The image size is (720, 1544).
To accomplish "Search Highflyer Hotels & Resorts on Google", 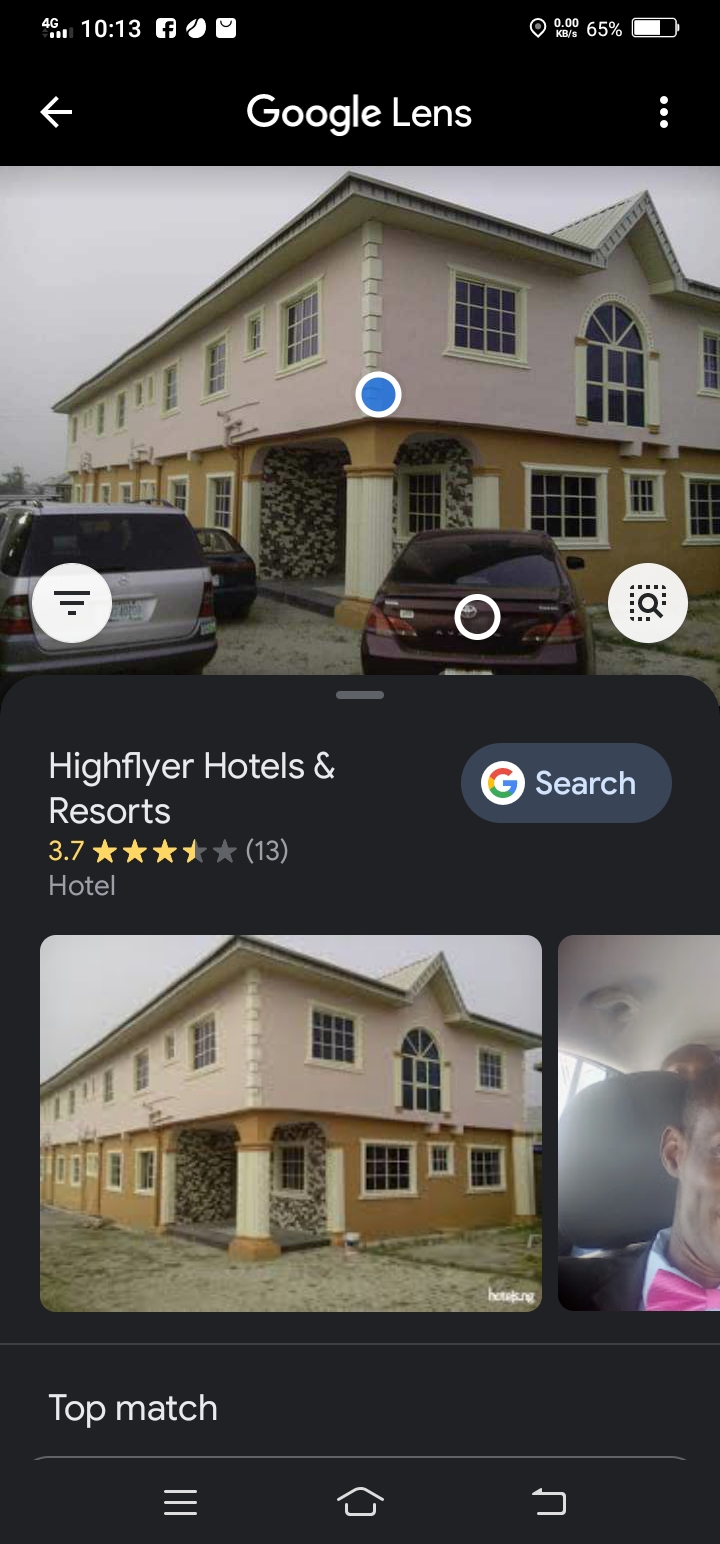I will (565, 783).
